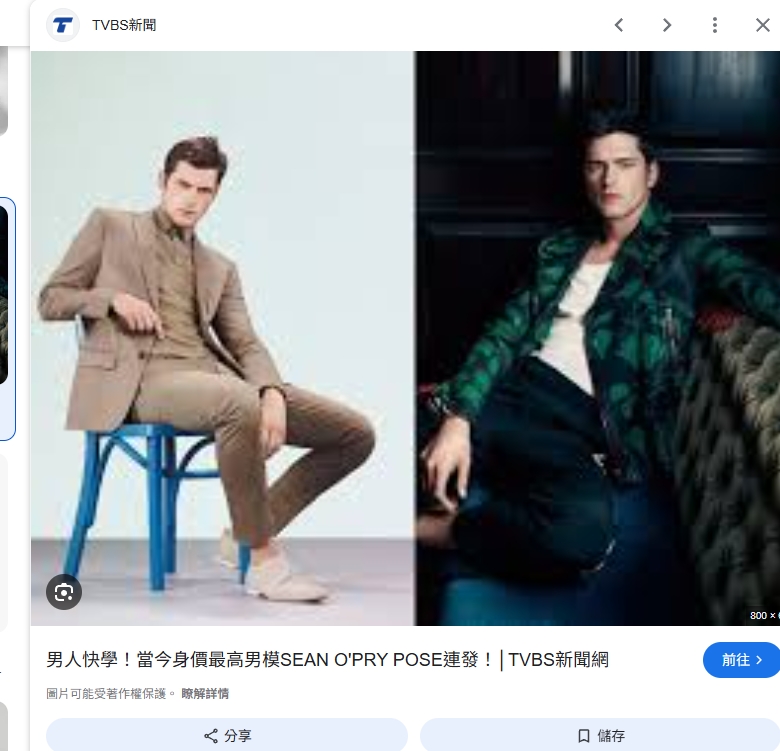Go to the previous image
Screen dimensions: 780x751
(619, 25)
